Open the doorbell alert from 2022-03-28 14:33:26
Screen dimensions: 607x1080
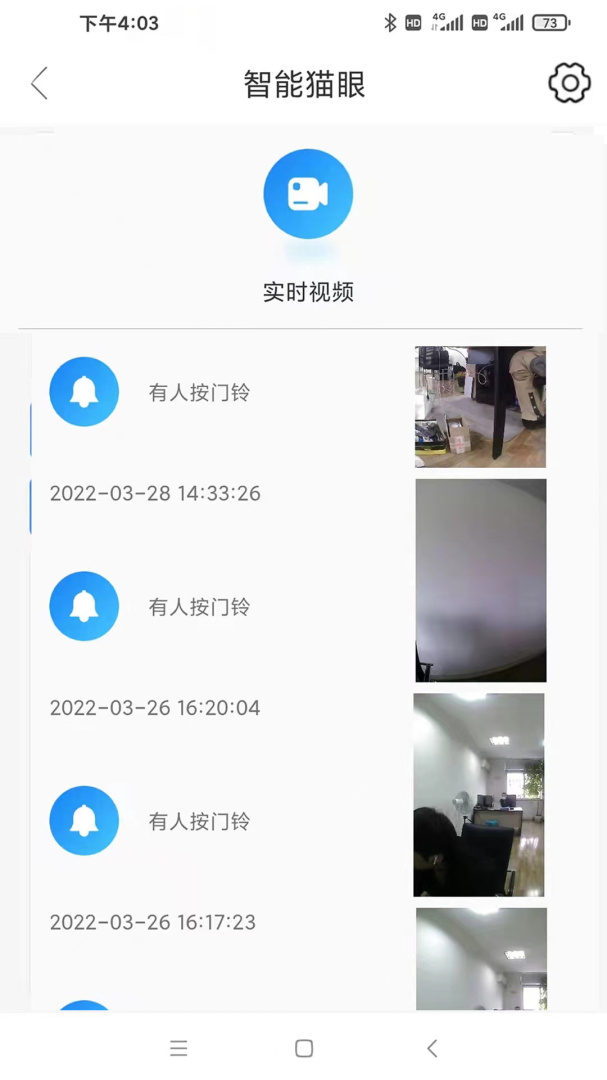199,393
